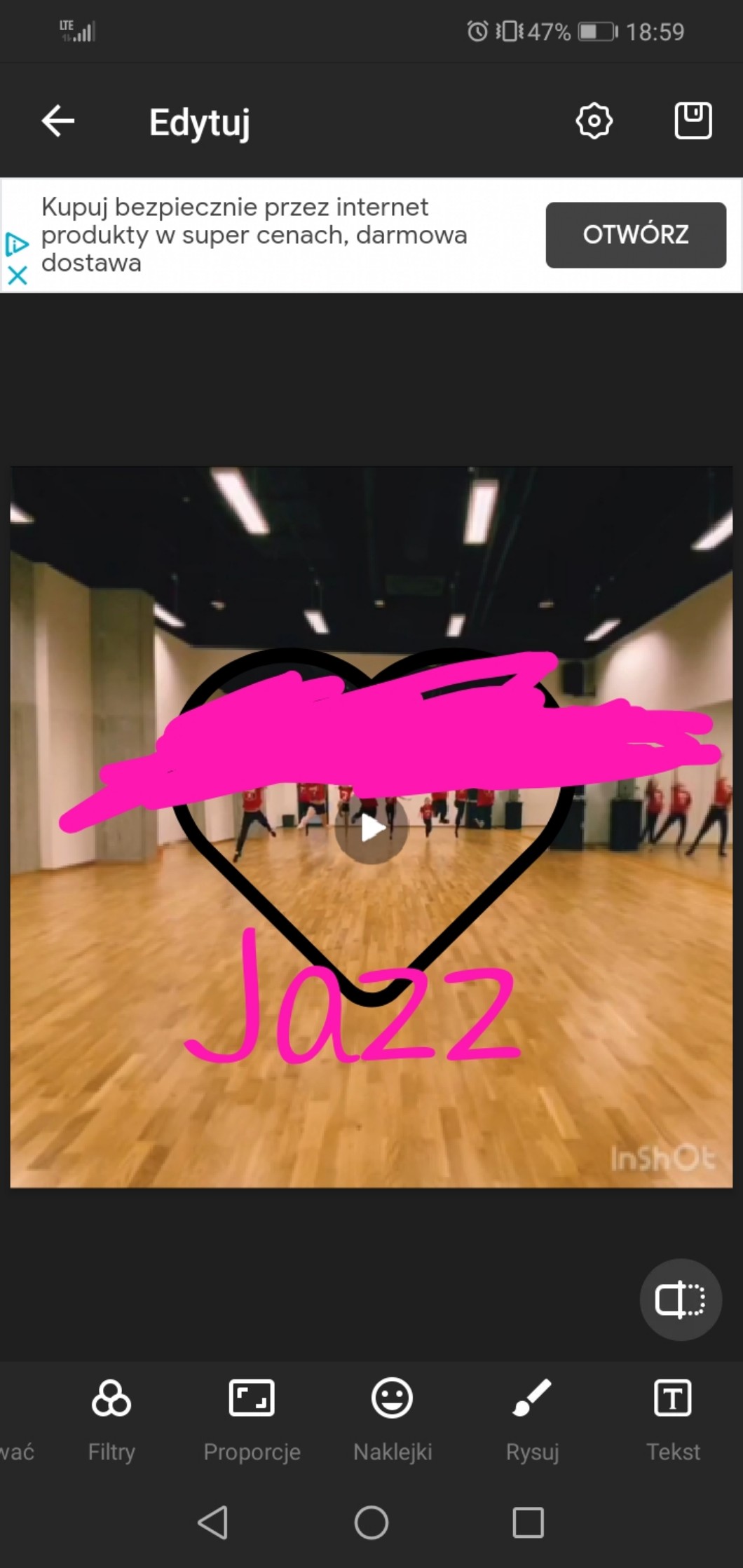Tap the compare floating button
The image size is (743, 1568).
(680, 1300)
